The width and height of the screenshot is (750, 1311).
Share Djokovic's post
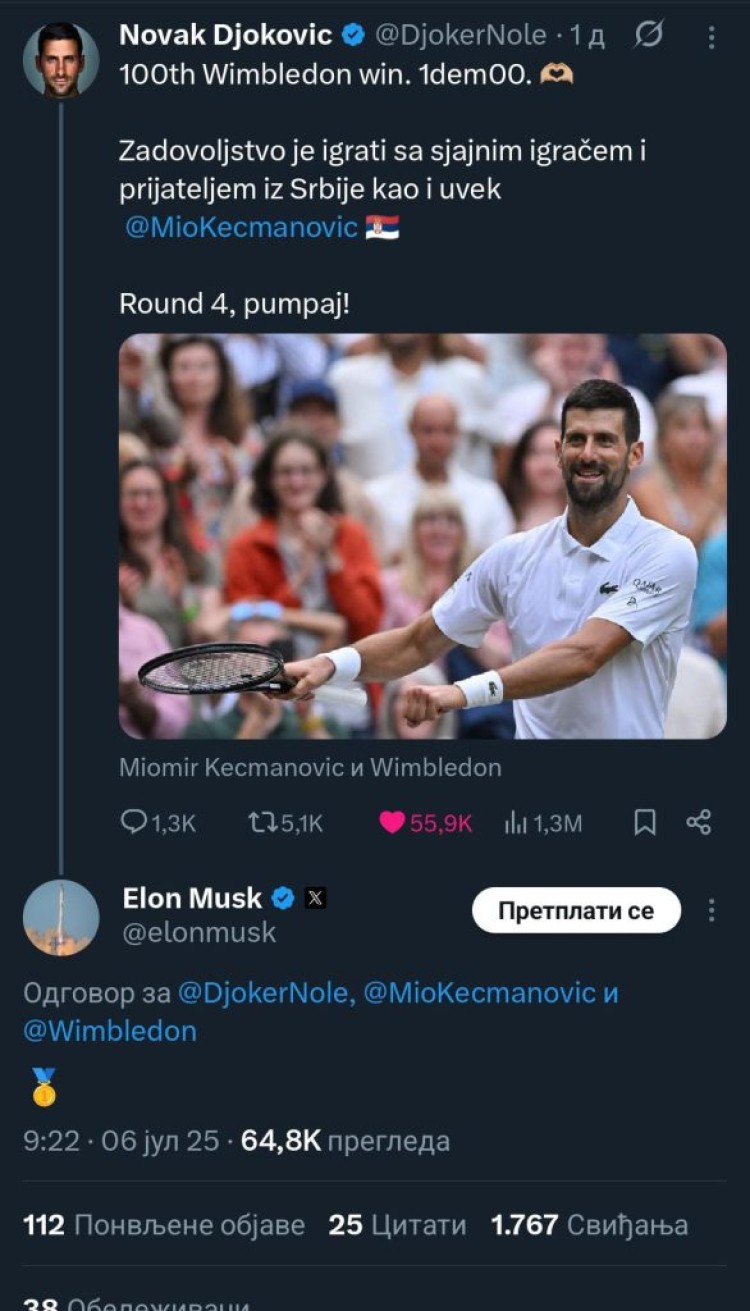tap(699, 823)
